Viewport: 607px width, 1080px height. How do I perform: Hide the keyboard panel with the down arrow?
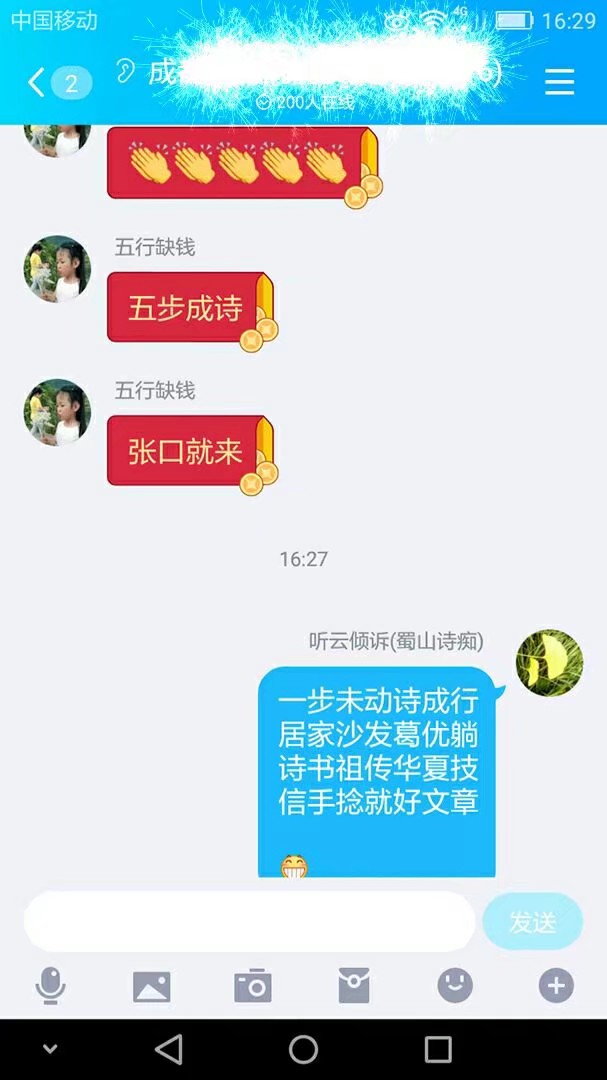pyautogui.click(x=50, y=1049)
